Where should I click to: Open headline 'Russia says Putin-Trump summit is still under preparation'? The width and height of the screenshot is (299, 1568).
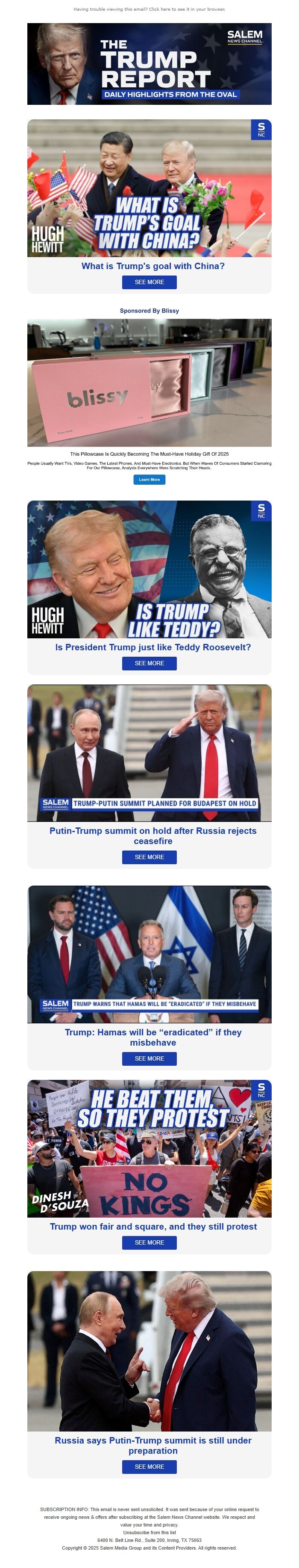[x=152, y=1445]
